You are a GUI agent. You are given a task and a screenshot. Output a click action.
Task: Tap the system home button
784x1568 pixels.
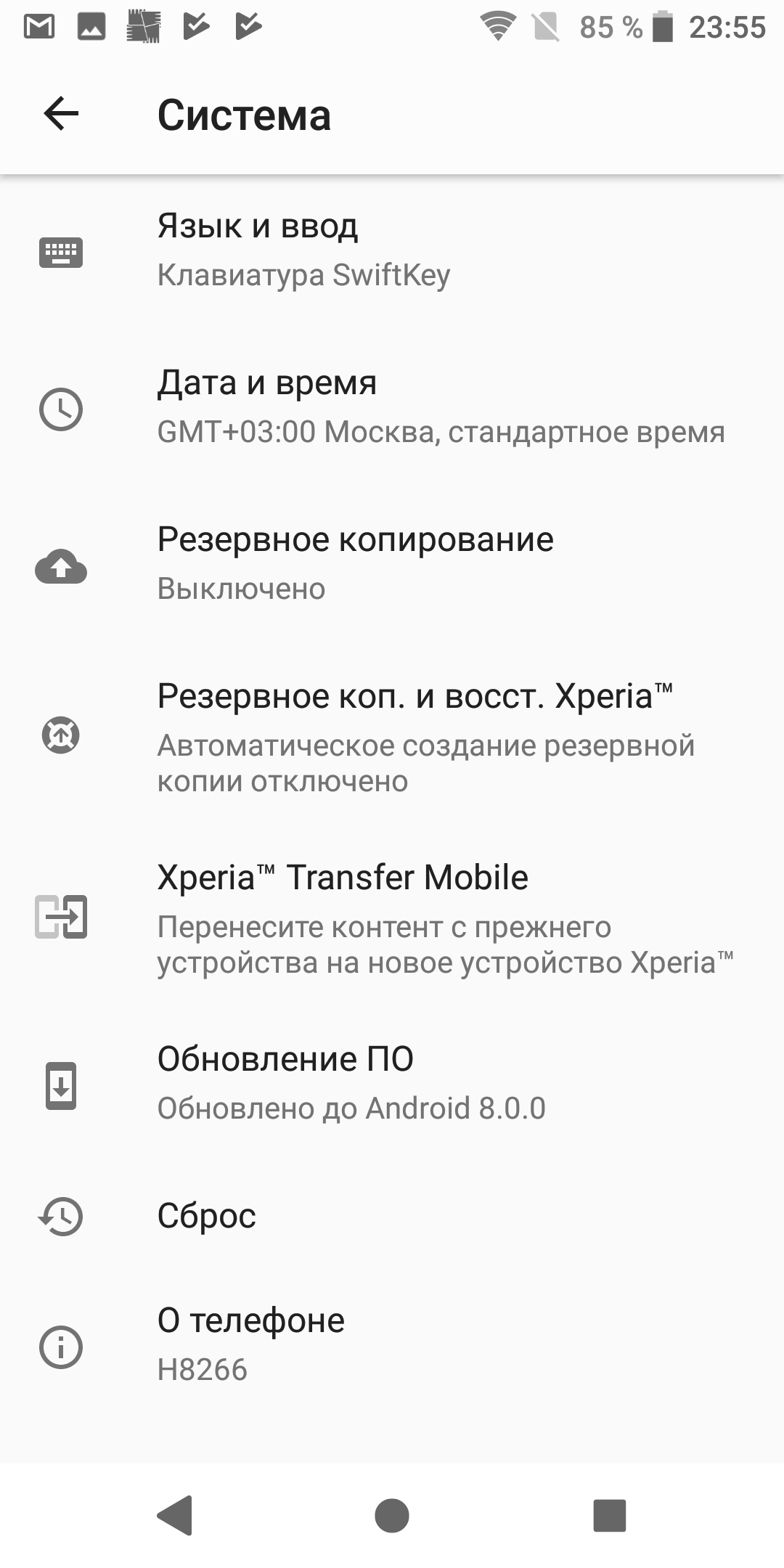(x=392, y=1516)
